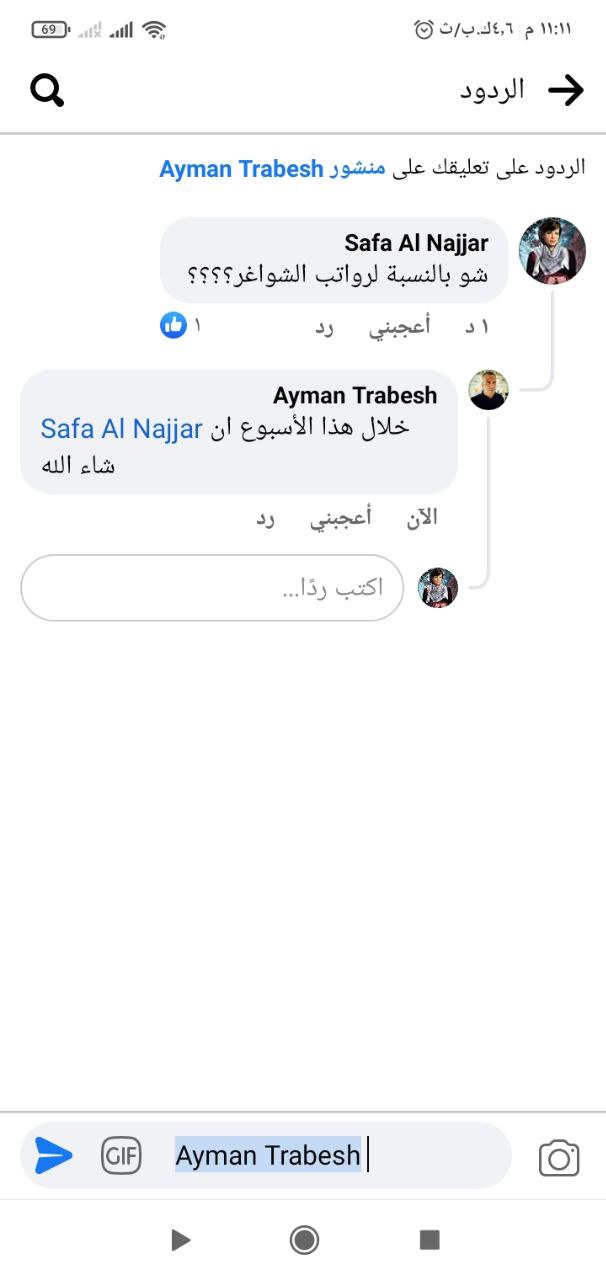Viewport: 606px width, 1280px height.
Task: Tap the 'اكتب ردًا' reply field
Action: pyautogui.click(x=212, y=588)
